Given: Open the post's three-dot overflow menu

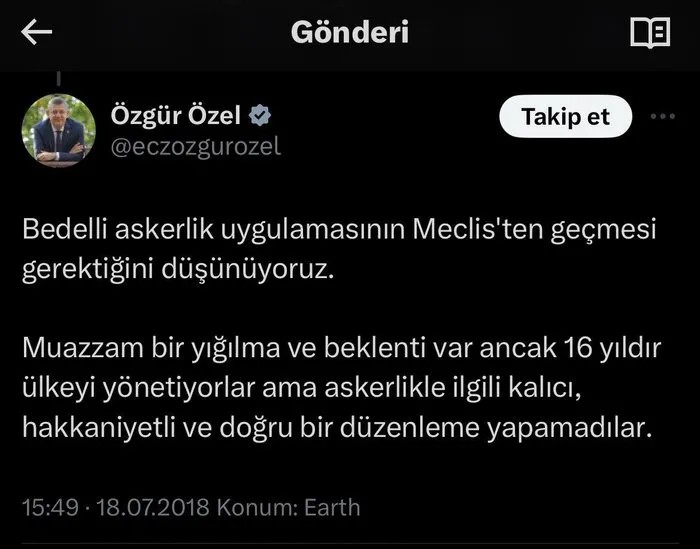Looking at the screenshot, I should coord(663,117).
